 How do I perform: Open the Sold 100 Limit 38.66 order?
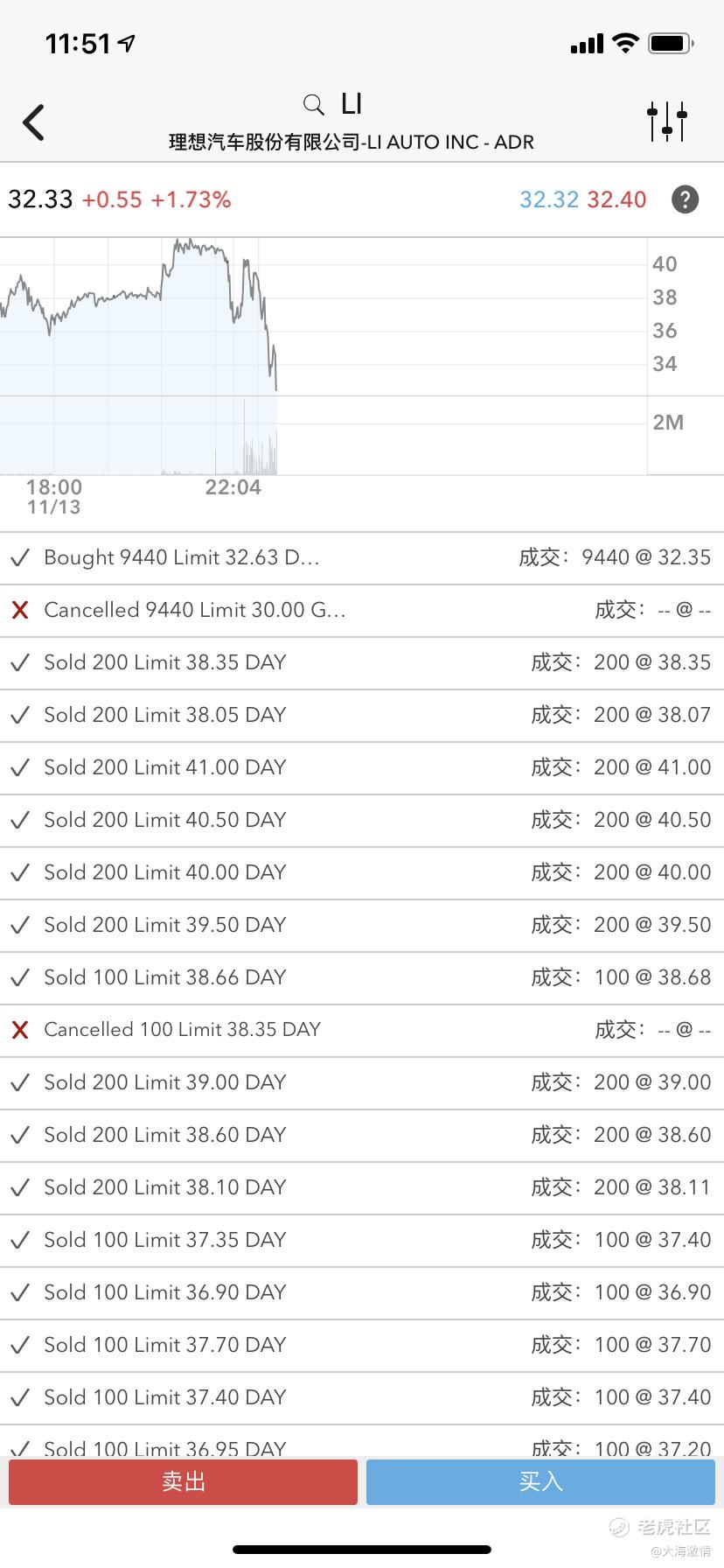click(x=362, y=978)
